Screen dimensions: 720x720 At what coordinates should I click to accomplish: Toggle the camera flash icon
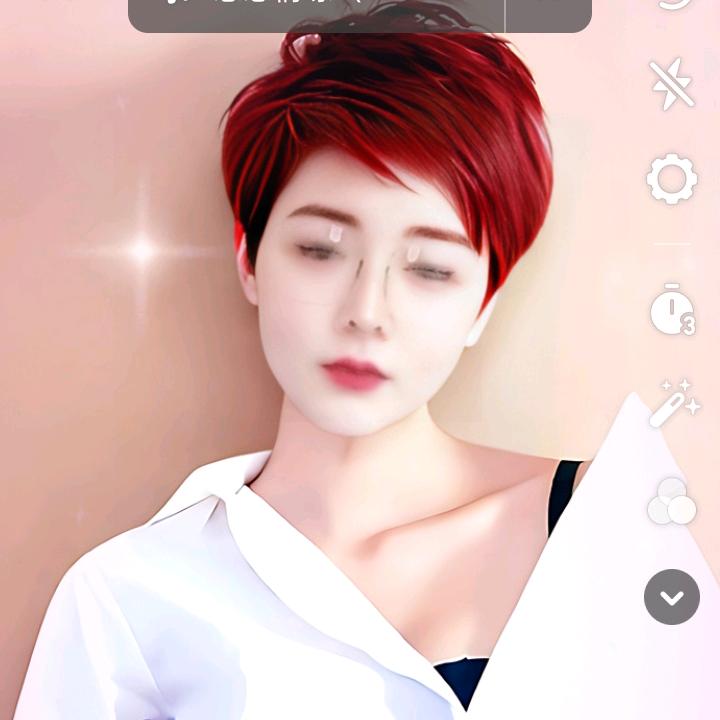(672, 84)
